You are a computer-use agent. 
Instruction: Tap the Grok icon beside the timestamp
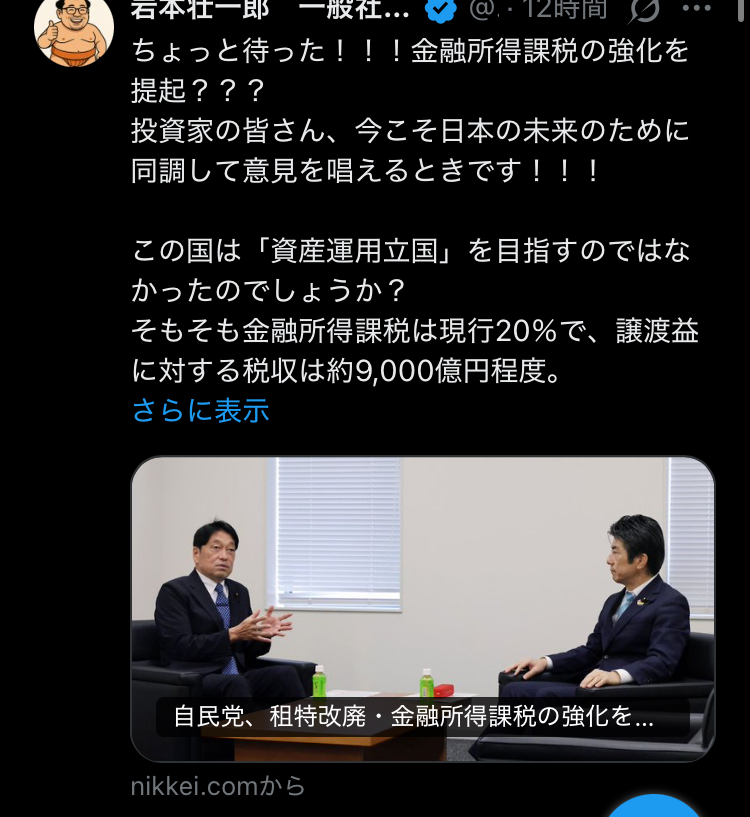[646, 9]
